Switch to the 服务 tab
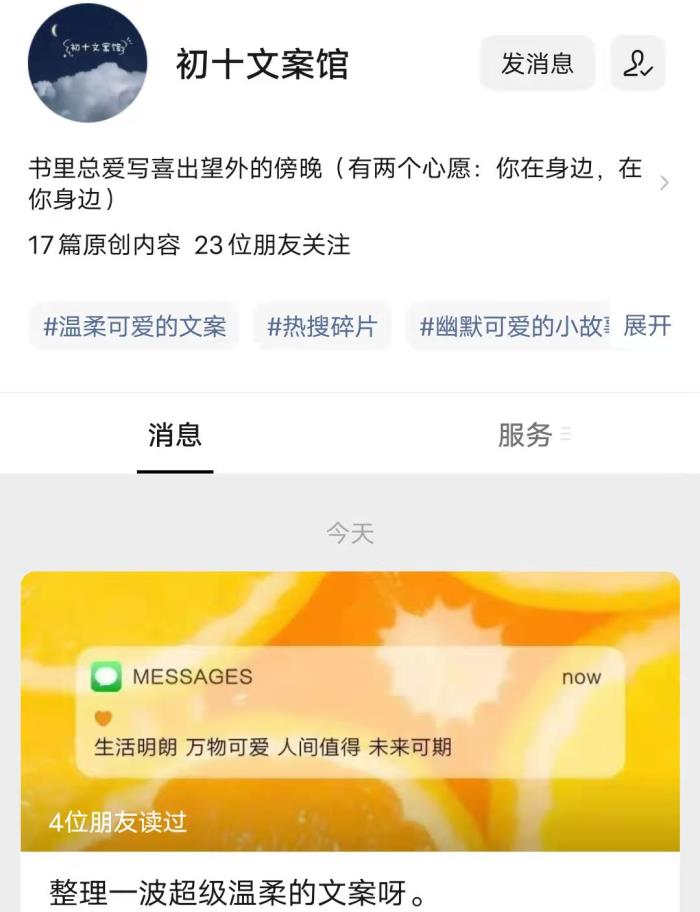Viewport: 700px width, 912px height. [525, 436]
